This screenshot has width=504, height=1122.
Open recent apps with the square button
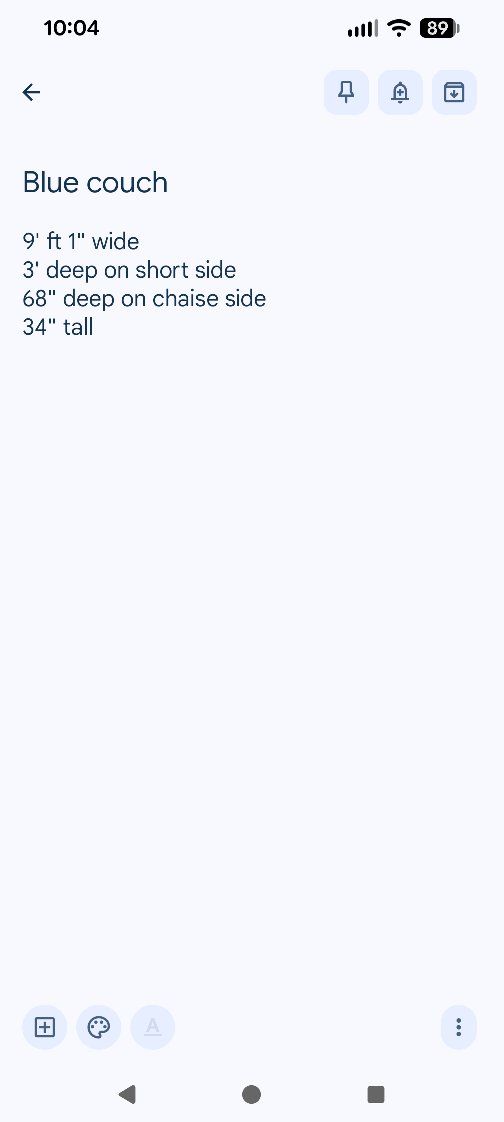pyautogui.click(x=376, y=1094)
